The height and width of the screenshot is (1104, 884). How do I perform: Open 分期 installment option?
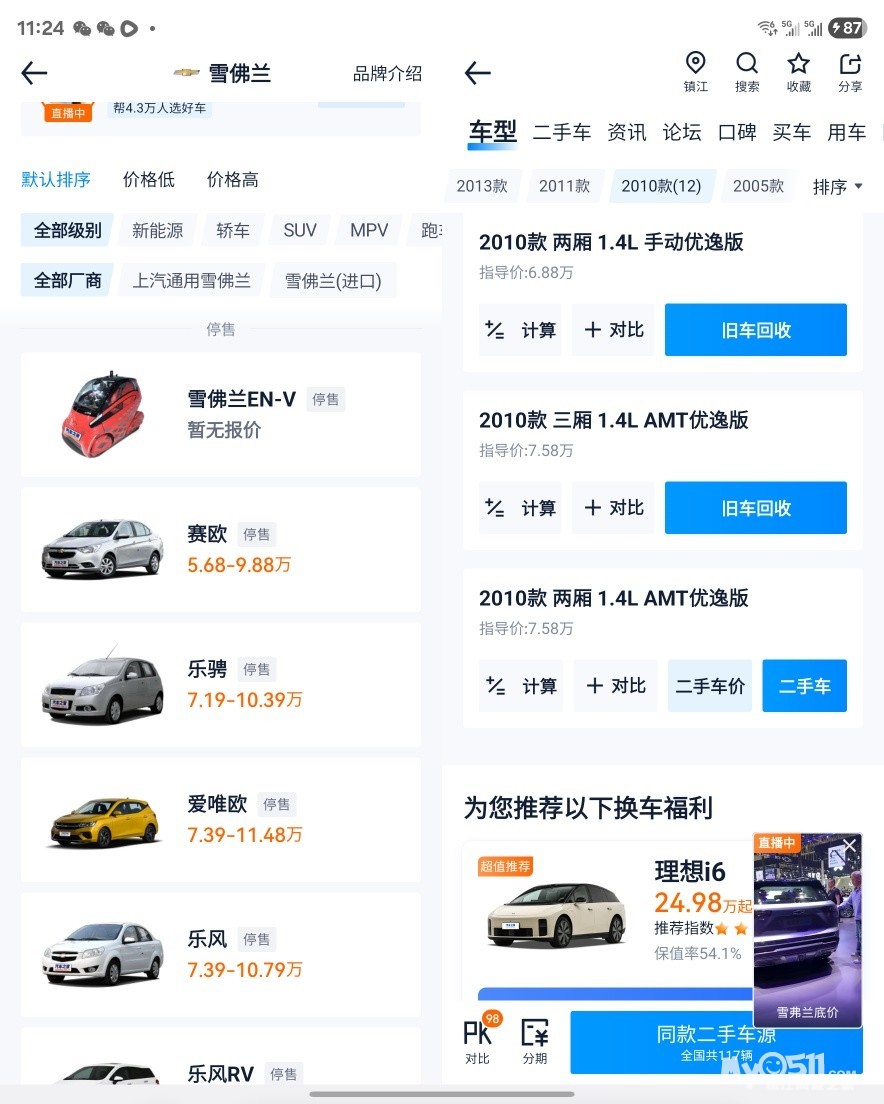(x=535, y=1041)
